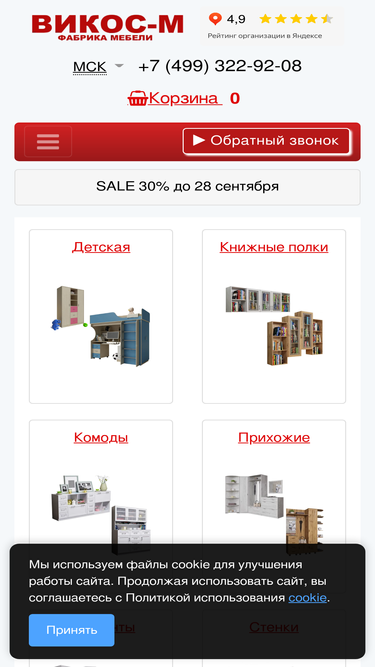Open the cookie policy link

coord(307,598)
